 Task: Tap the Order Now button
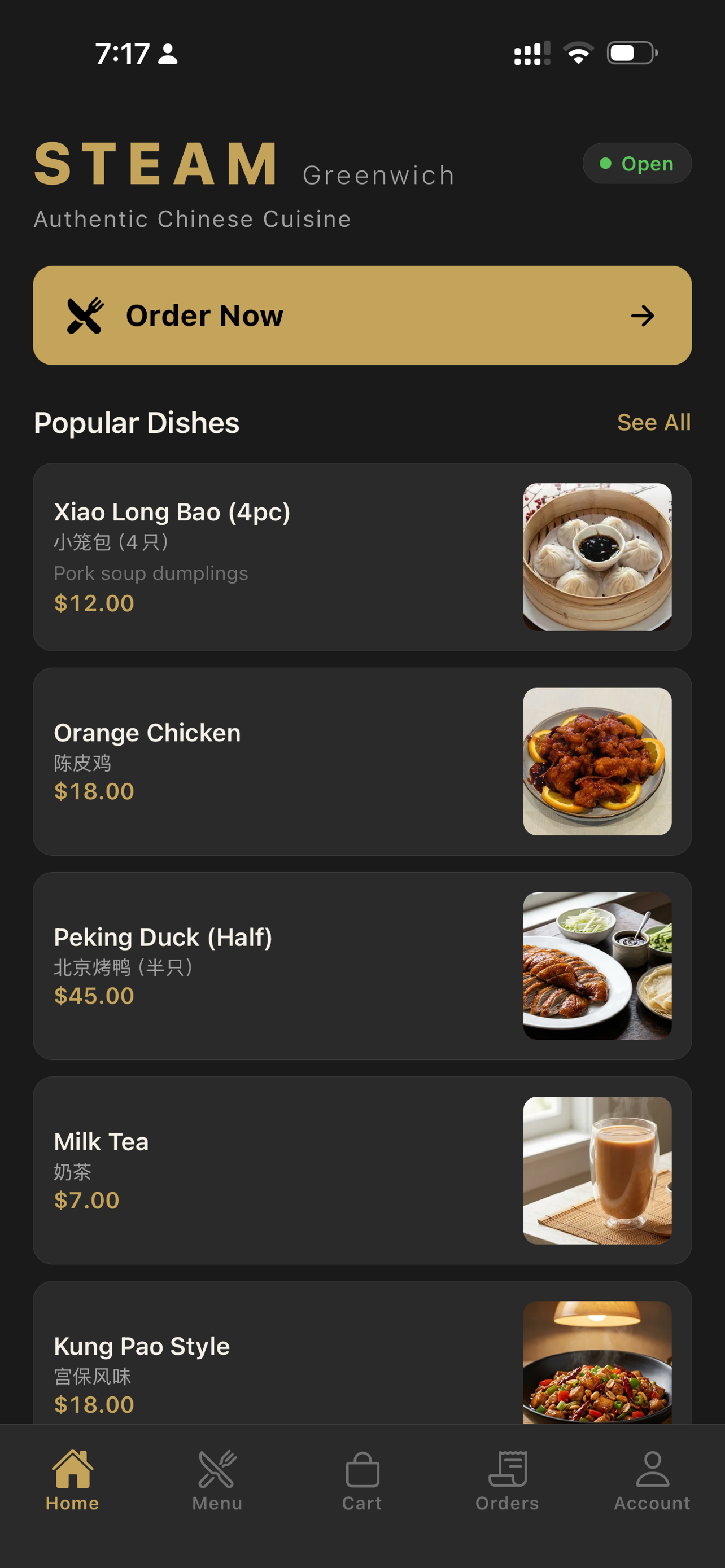(x=362, y=316)
